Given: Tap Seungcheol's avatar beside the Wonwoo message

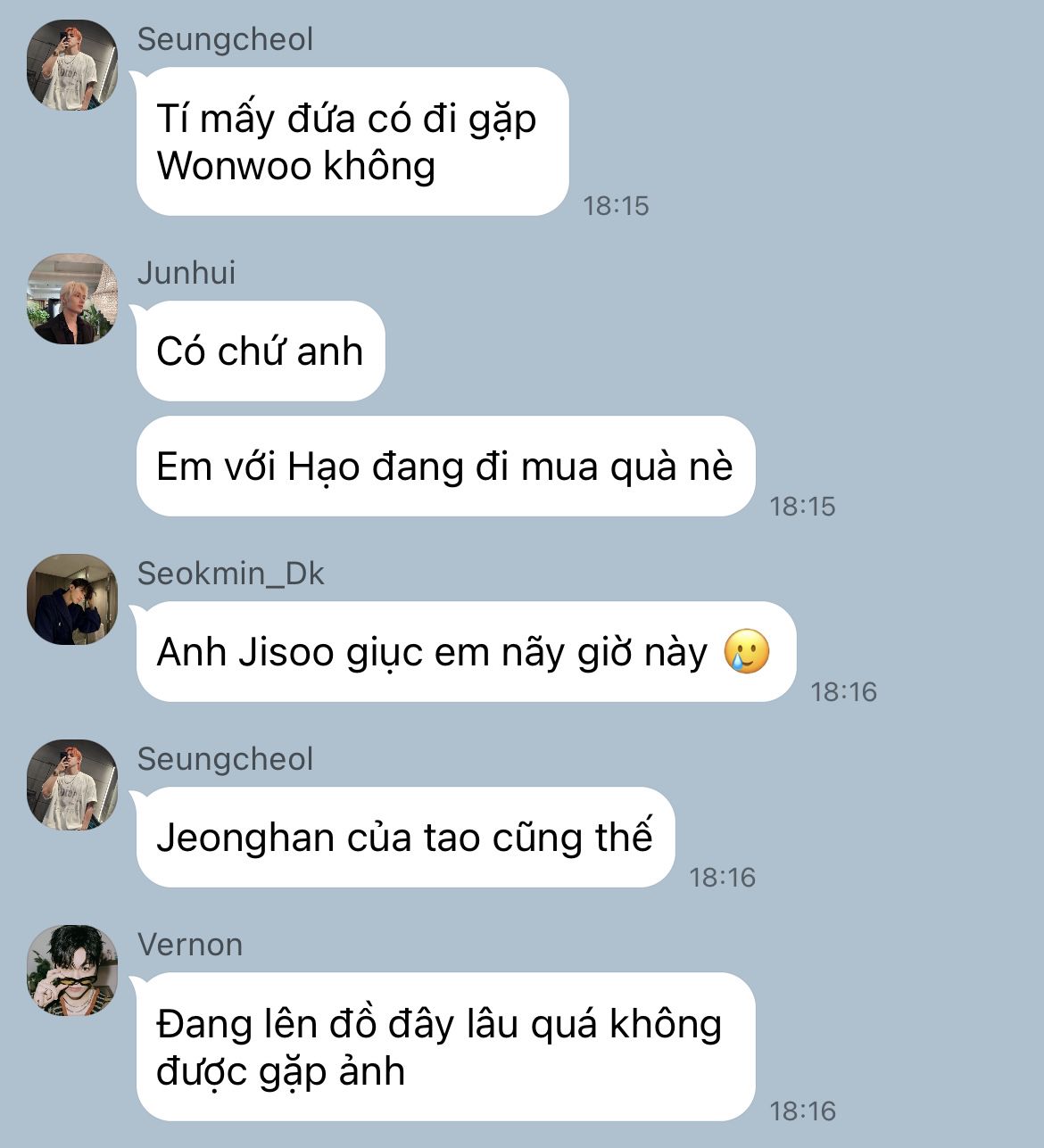Looking at the screenshot, I should coord(72,65).
